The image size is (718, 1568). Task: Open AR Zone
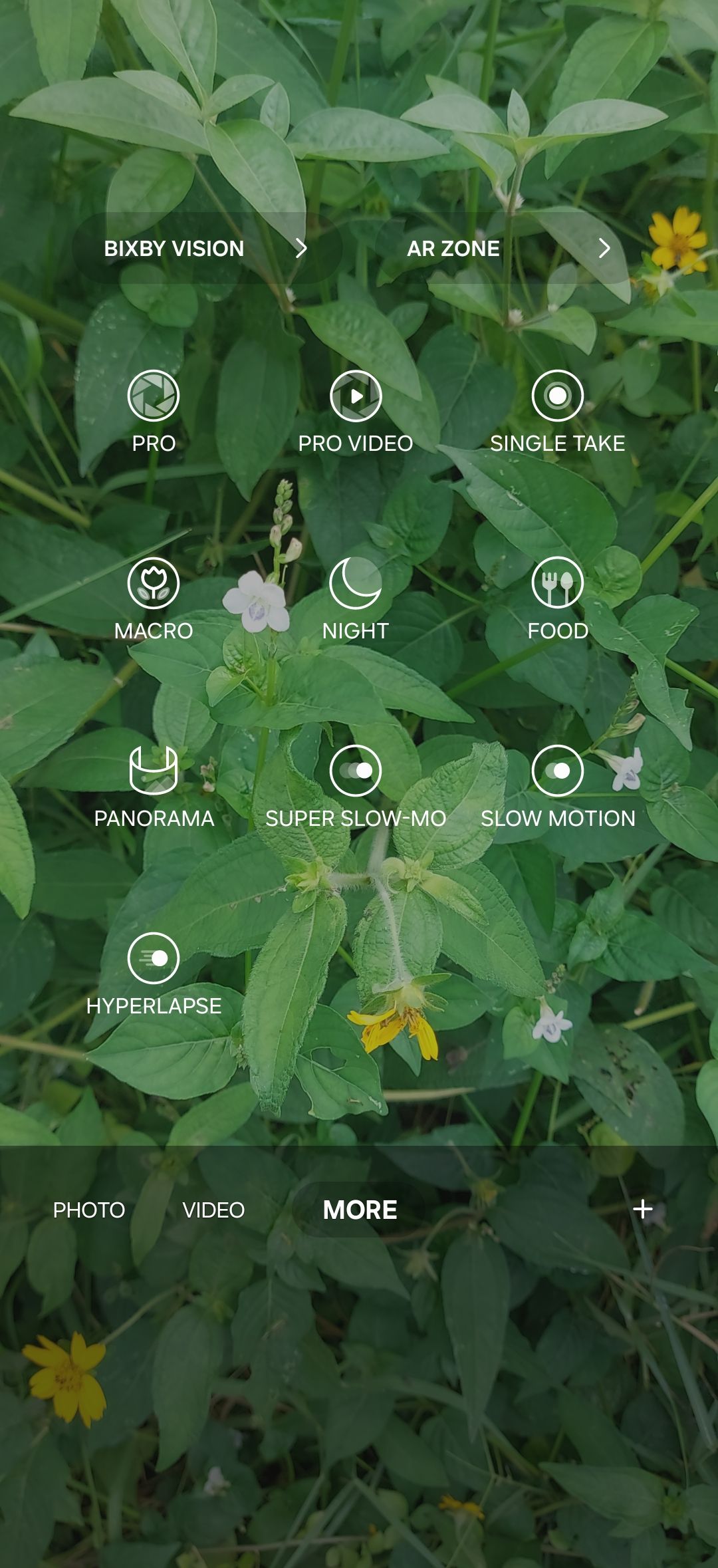pos(509,249)
